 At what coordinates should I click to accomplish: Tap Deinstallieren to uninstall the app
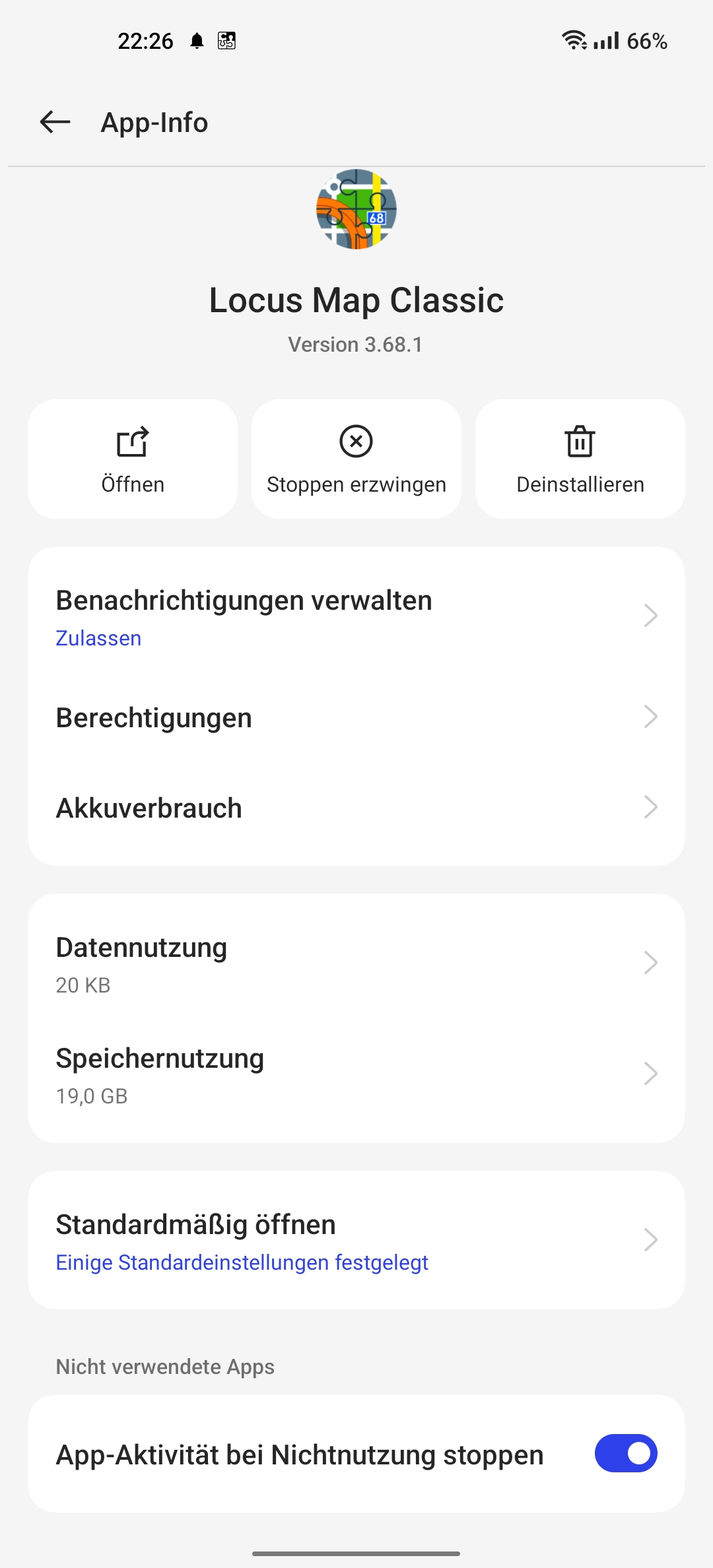(580, 459)
